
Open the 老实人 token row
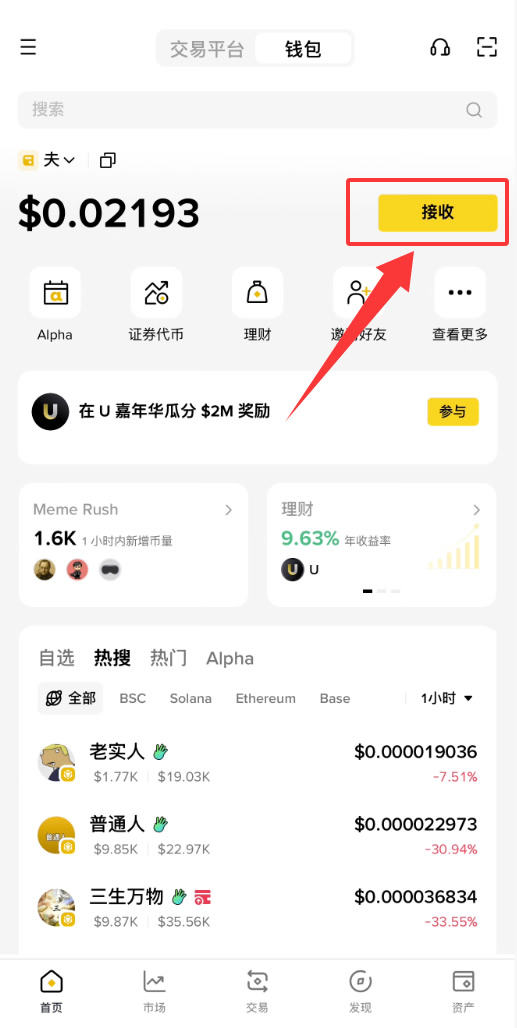tap(258, 762)
